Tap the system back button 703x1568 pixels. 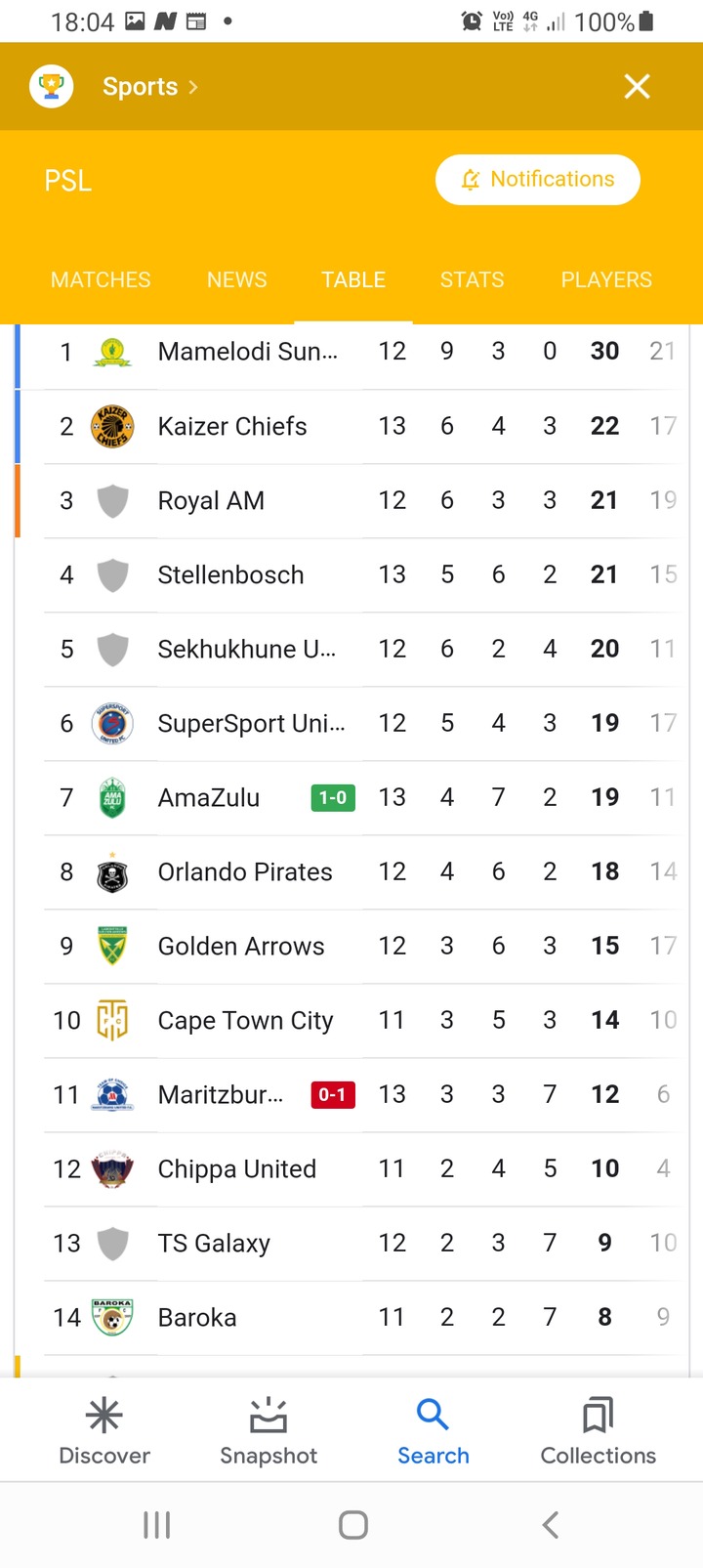coord(550,1525)
